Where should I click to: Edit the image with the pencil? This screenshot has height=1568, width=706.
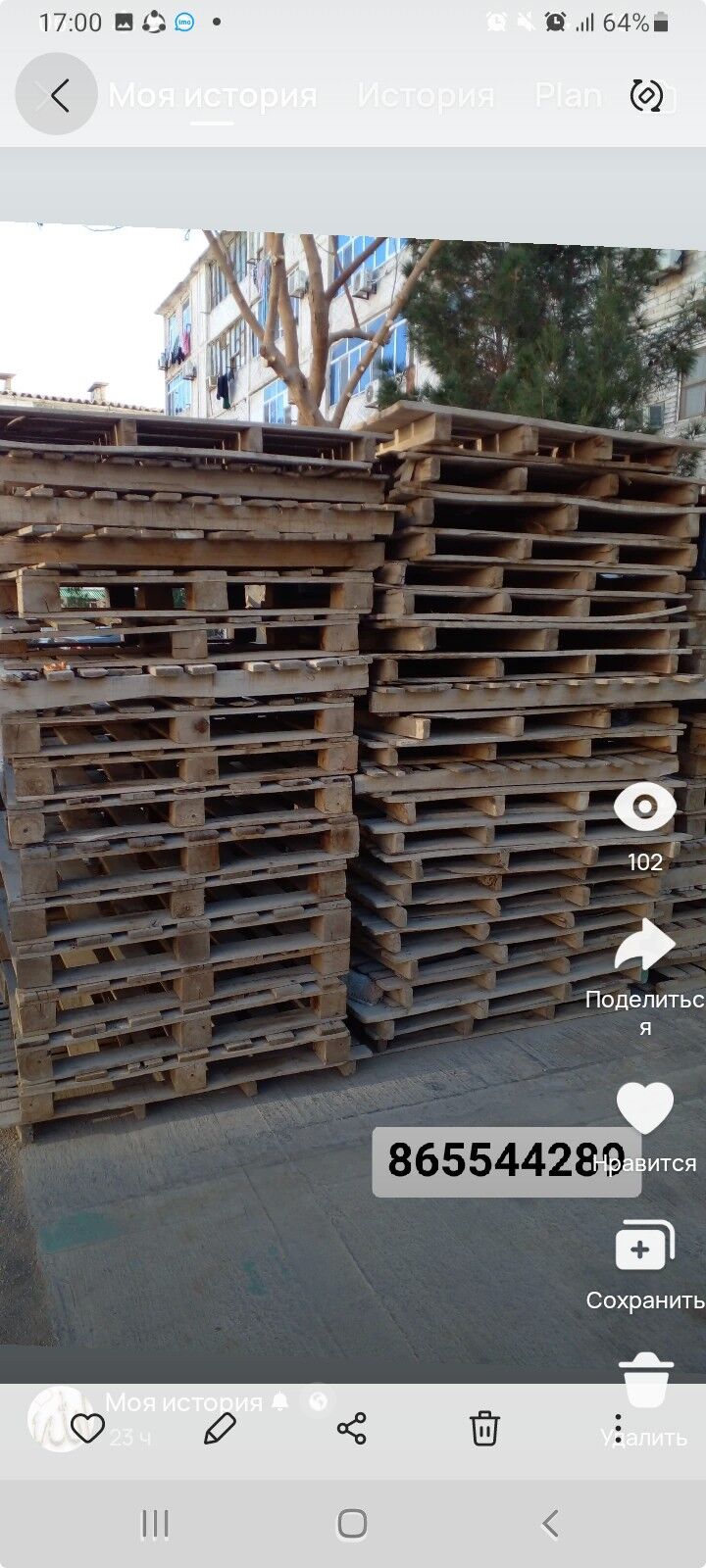click(220, 1429)
